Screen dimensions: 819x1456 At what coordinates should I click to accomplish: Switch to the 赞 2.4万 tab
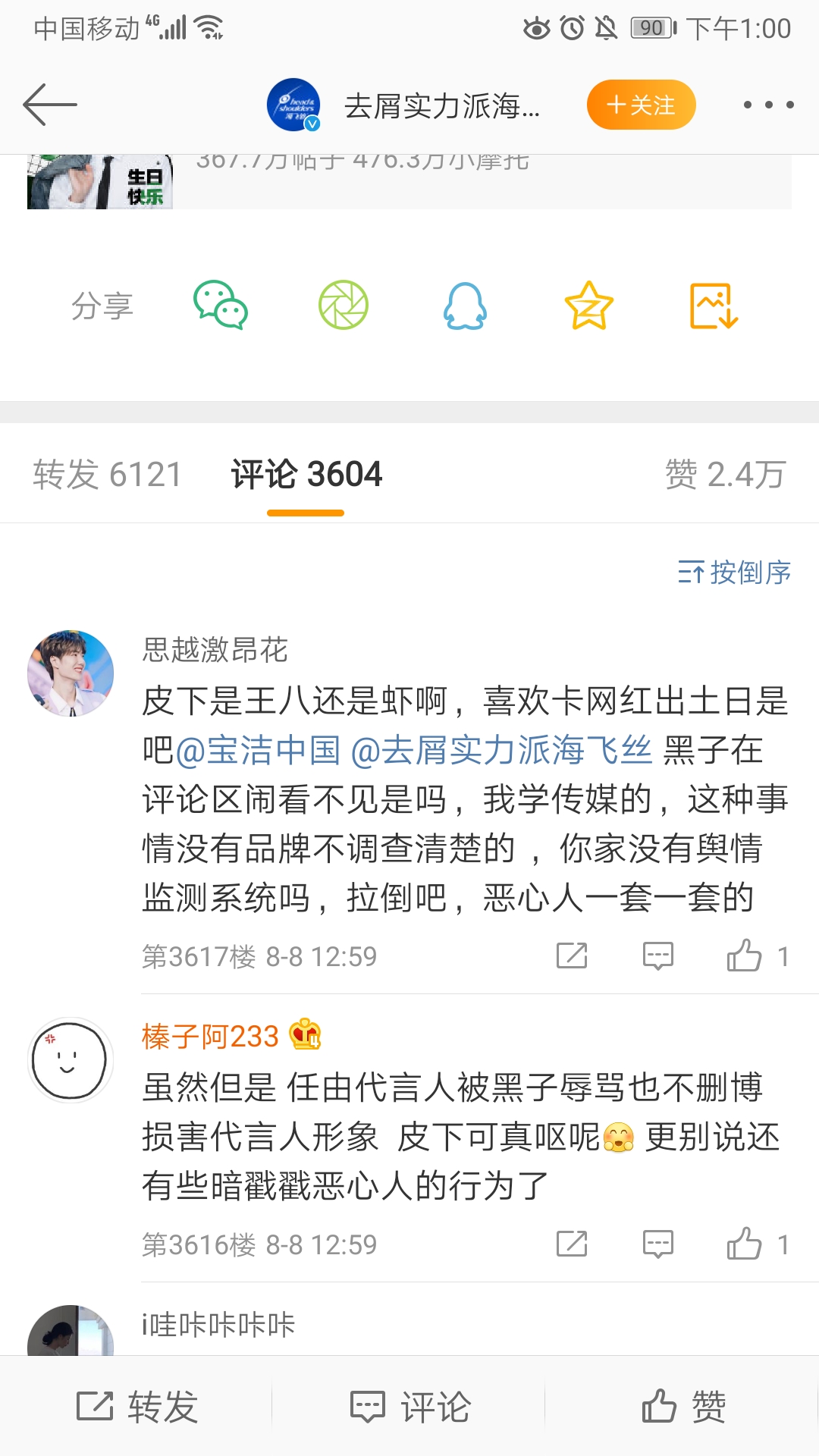point(725,475)
